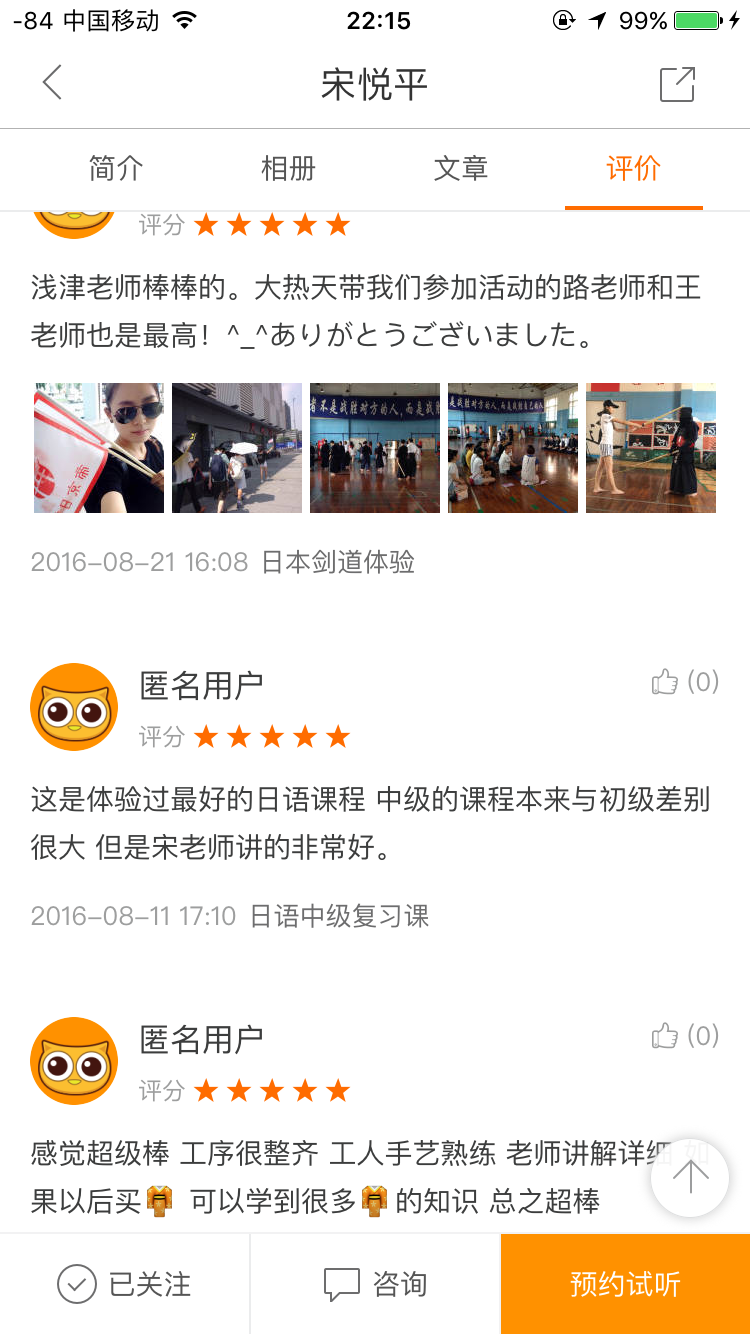750x1334 pixels.
Task: View the street photo with the umbrella
Action: (x=237, y=448)
